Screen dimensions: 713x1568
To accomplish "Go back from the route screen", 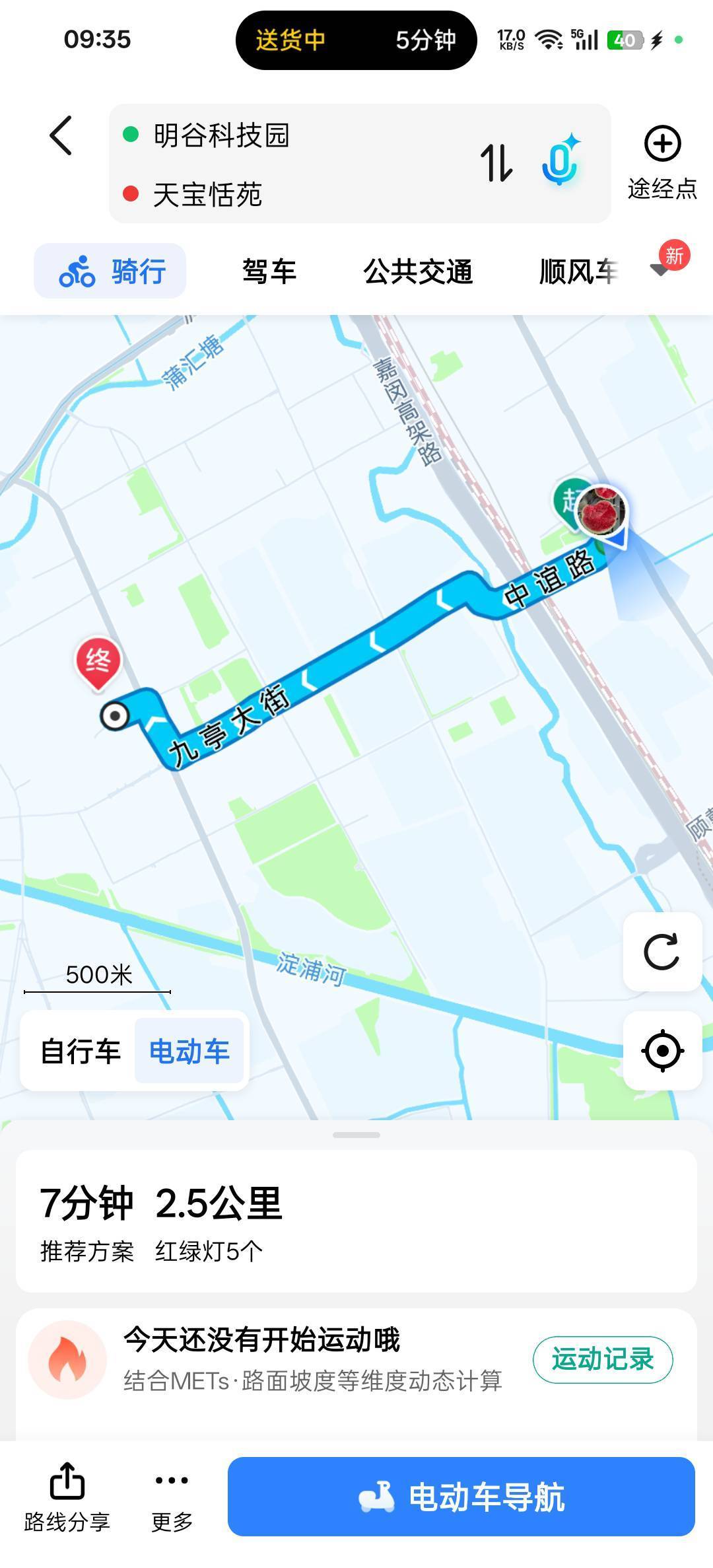I will (61, 136).
